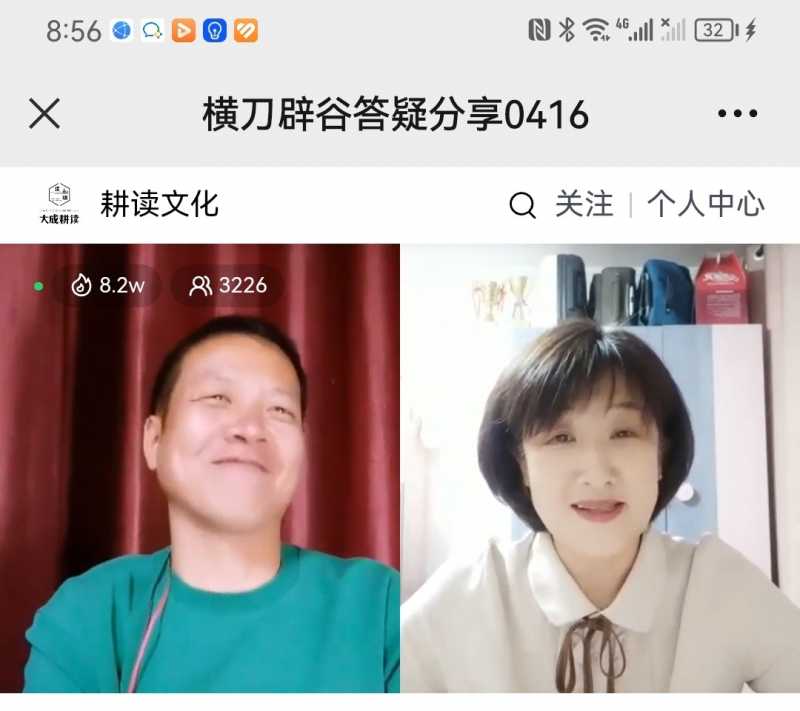The image size is (800, 711).
Task: Tap the search magnifier icon
Action: coord(522,206)
